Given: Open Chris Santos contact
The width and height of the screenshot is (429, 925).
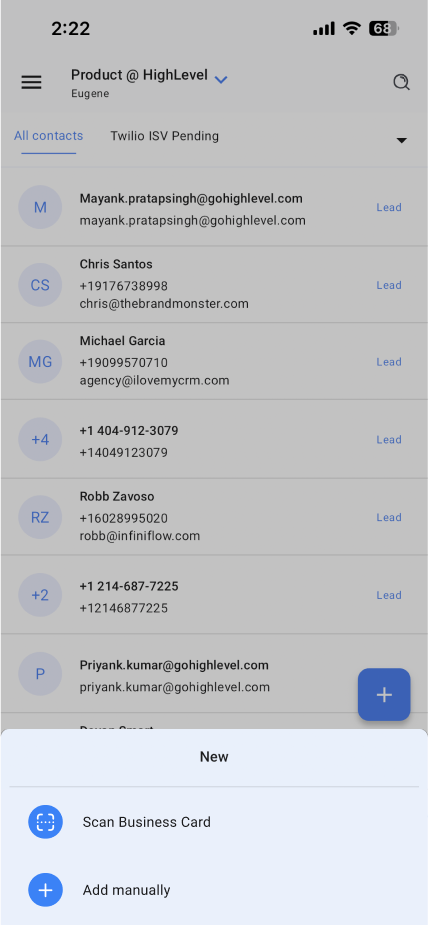Looking at the screenshot, I should coord(214,284).
